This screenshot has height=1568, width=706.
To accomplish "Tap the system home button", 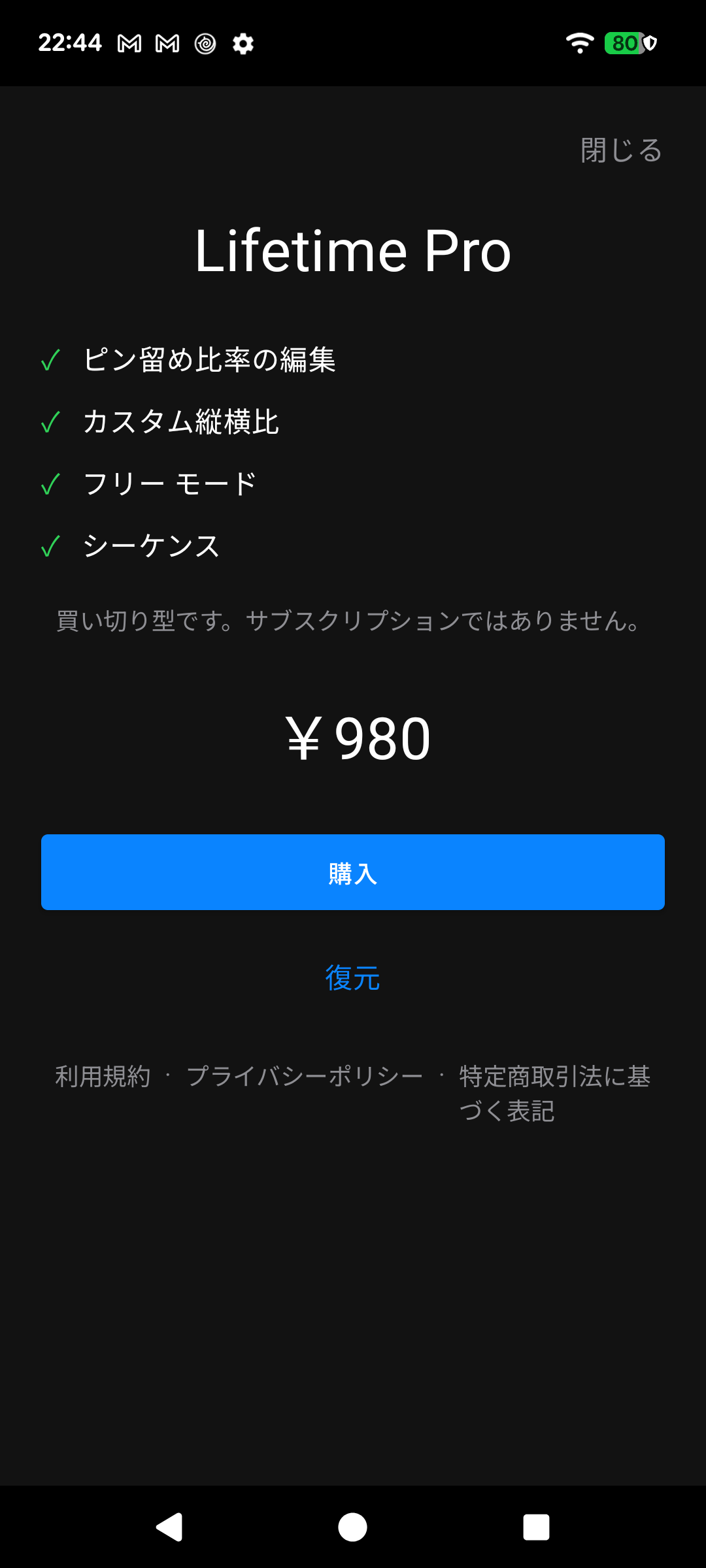I will click(352, 1527).
